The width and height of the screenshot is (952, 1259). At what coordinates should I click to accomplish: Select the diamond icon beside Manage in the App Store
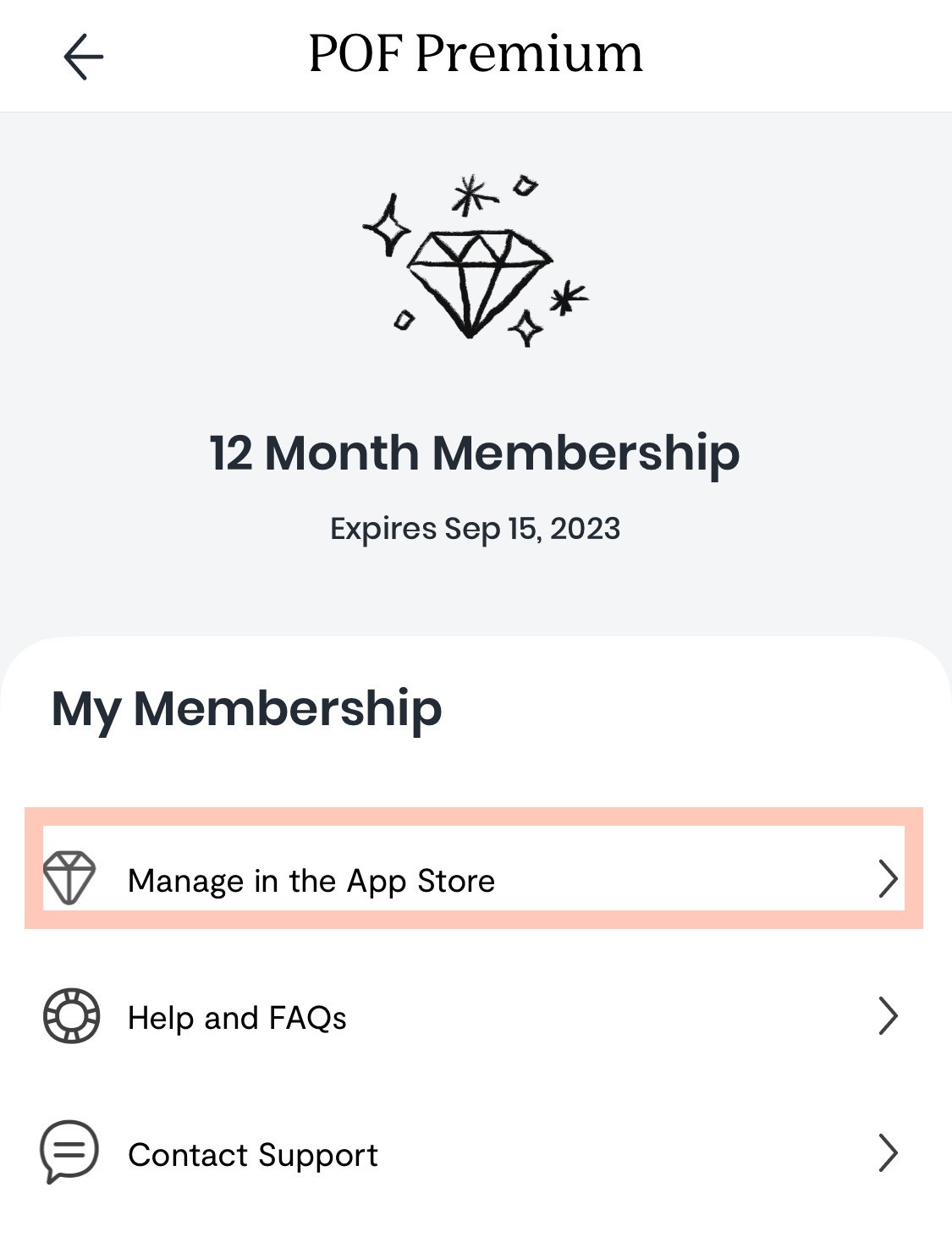click(70, 880)
